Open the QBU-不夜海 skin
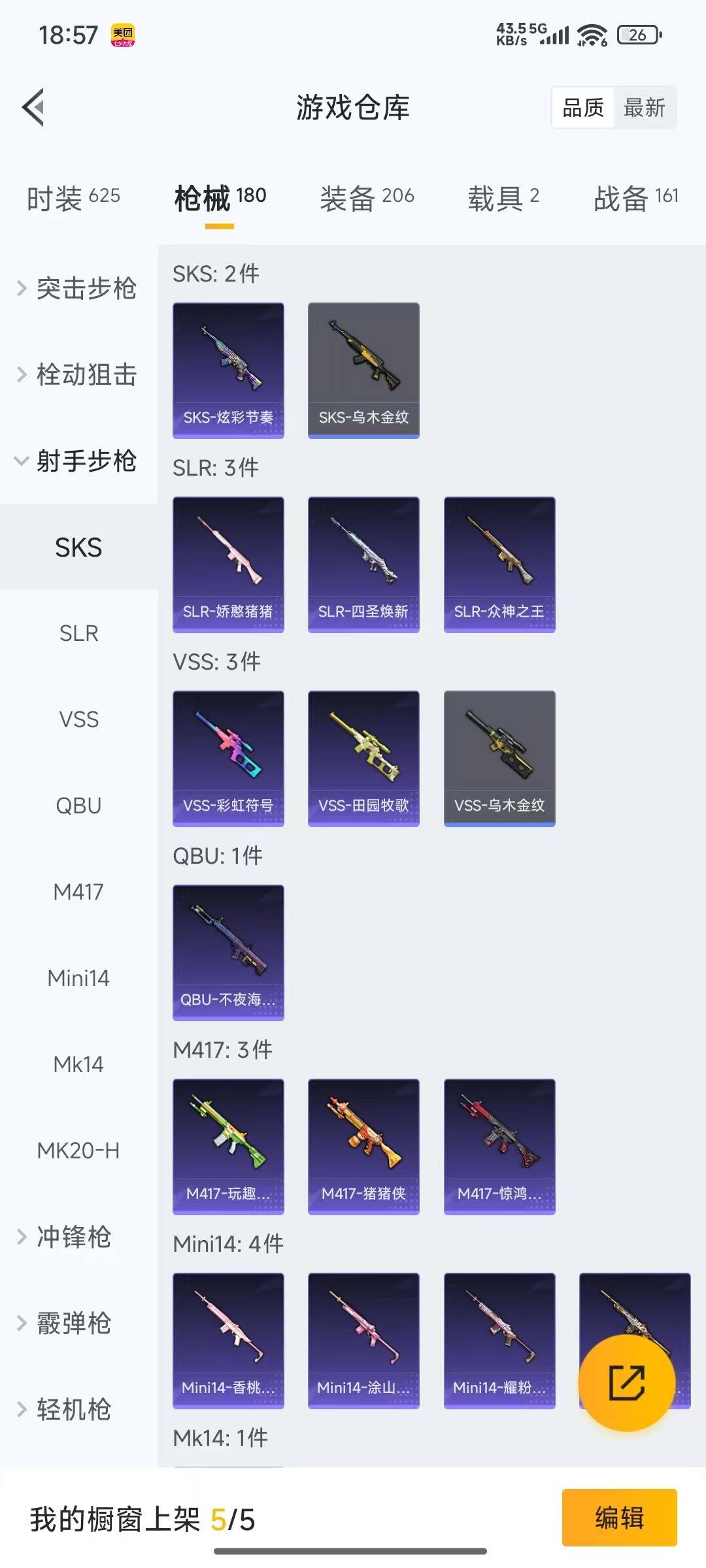 click(228, 952)
